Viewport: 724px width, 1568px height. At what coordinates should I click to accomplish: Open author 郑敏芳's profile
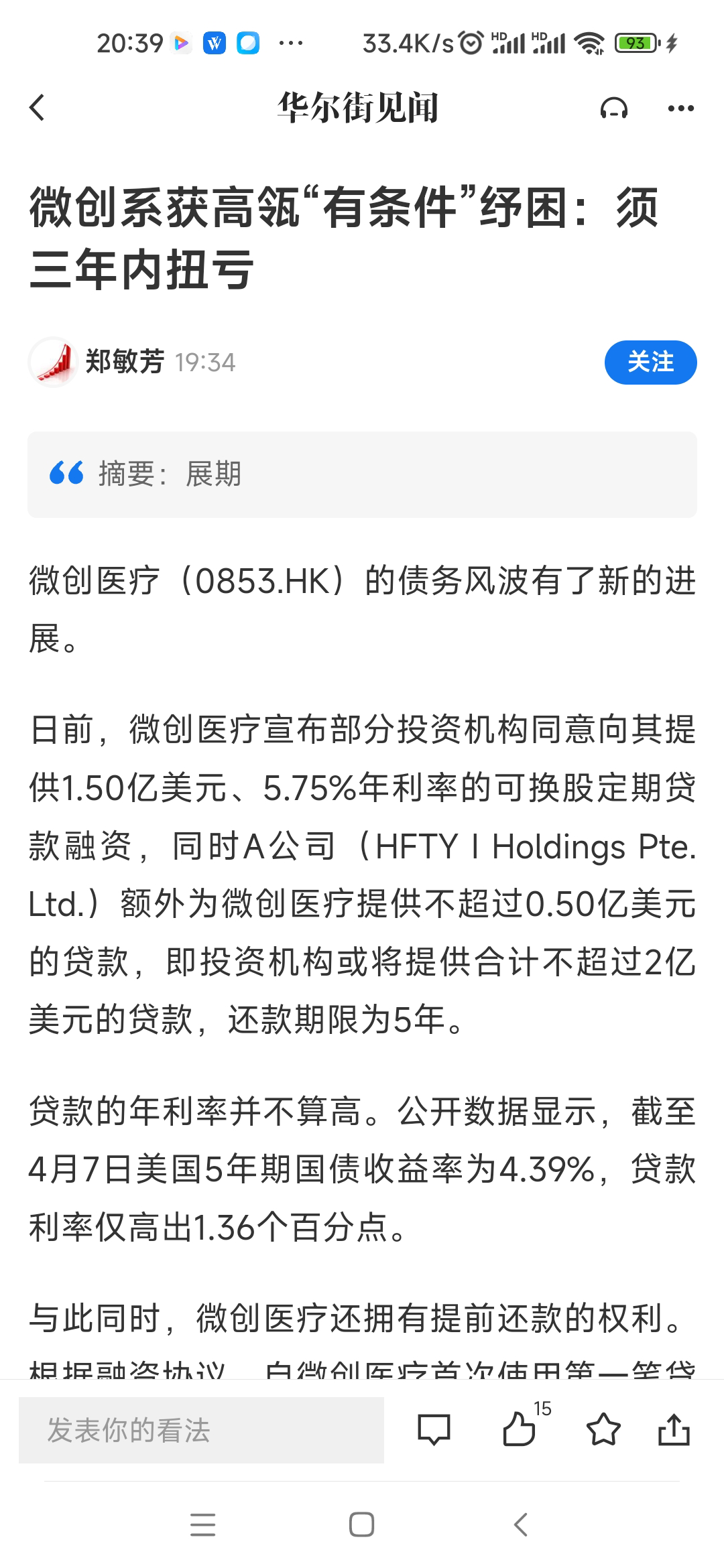pos(124,363)
